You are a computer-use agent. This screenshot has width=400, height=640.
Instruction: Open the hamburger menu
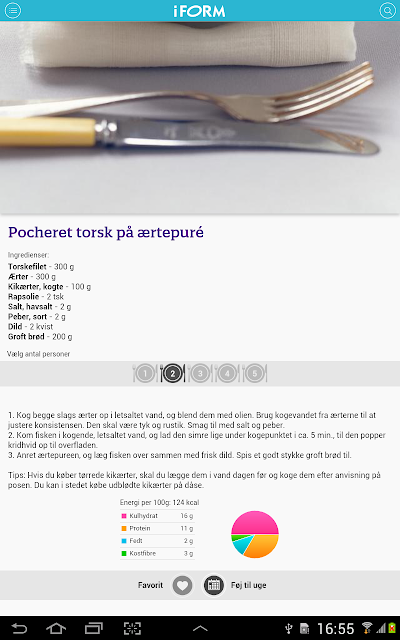click(x=13, y=10)
